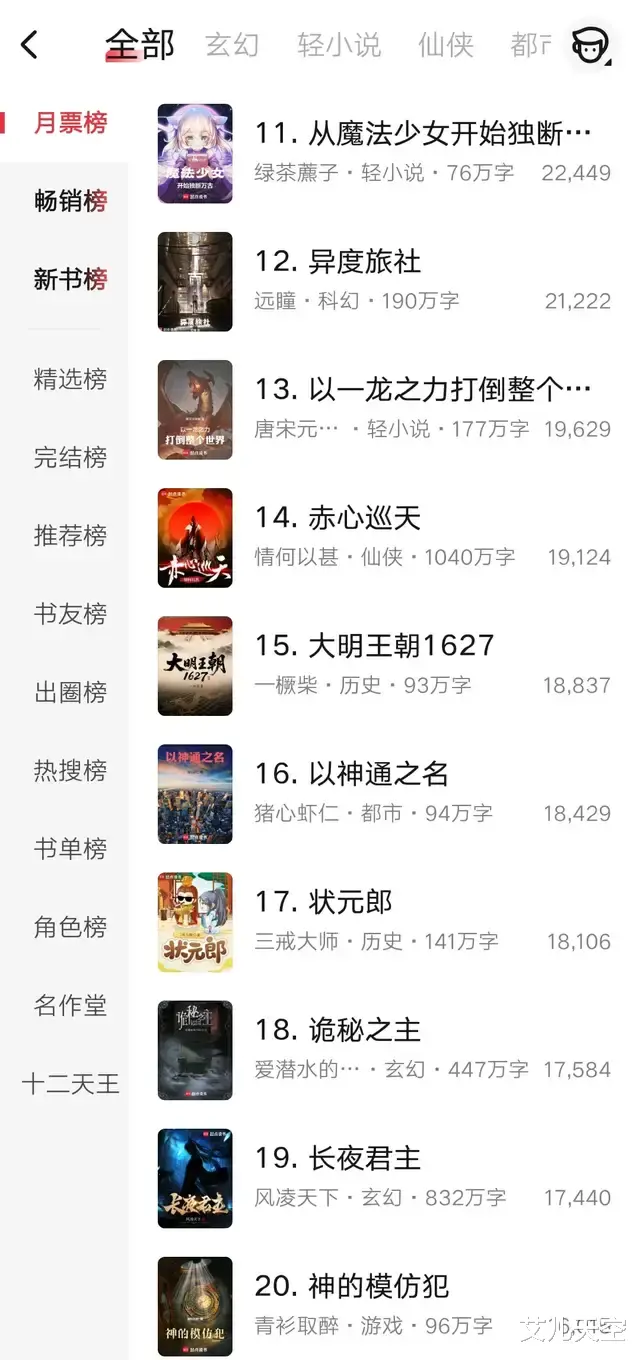Open the avatar filter icon at top right
This screenshot has width=640, height=1360.
590,46
